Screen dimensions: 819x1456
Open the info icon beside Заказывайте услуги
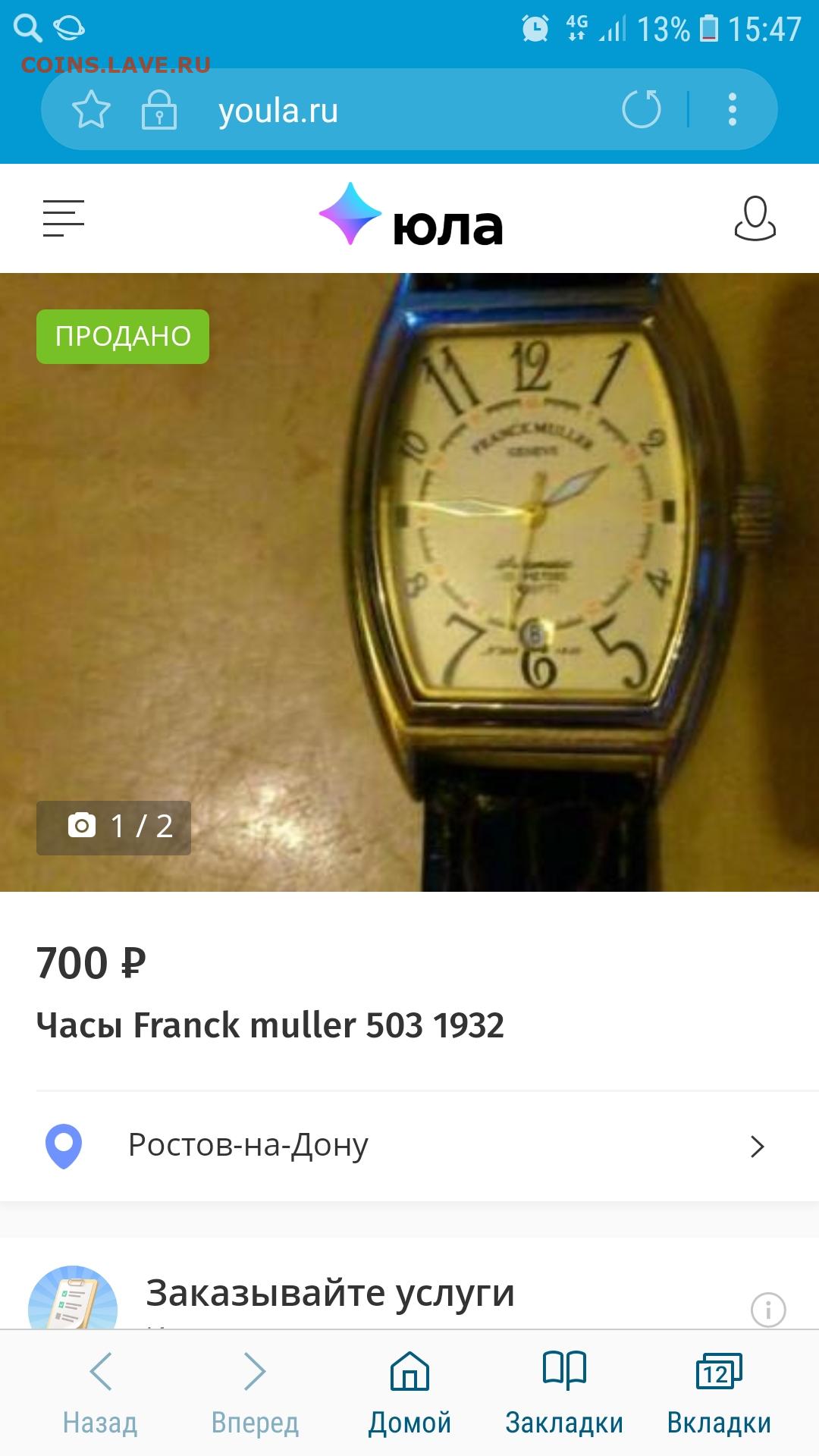[768, 1310]
